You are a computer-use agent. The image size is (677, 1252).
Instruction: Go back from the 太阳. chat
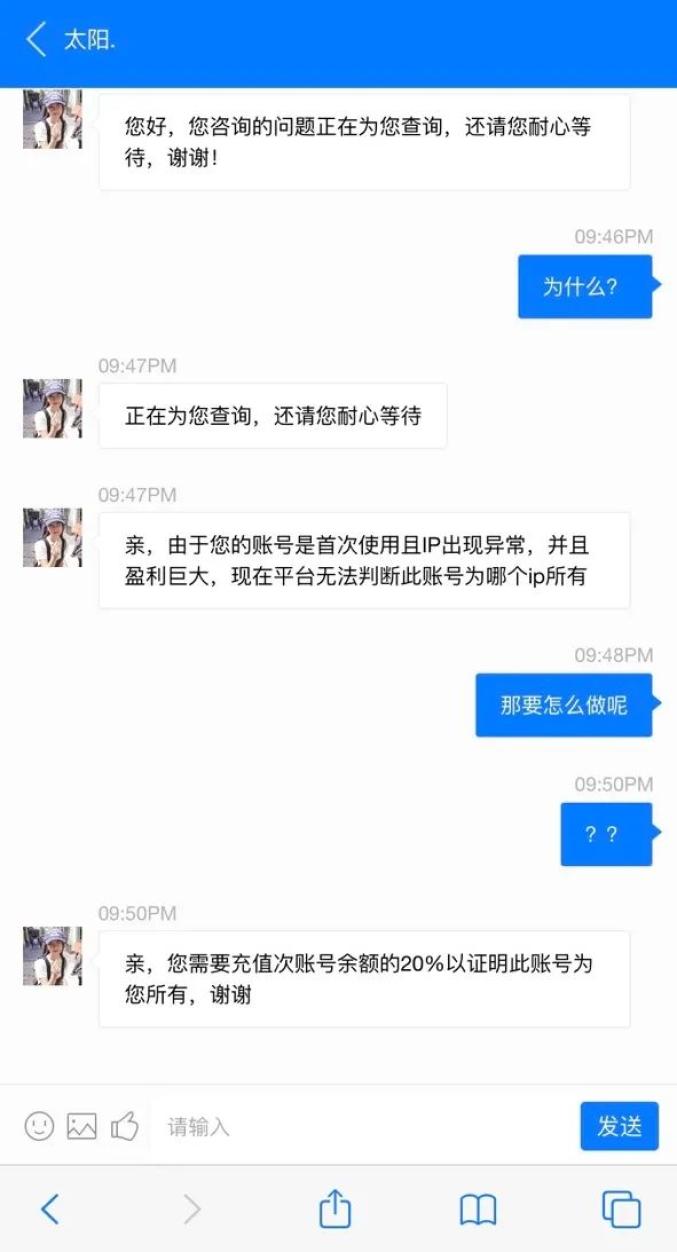pyautogui.click(x=36, y=40)
